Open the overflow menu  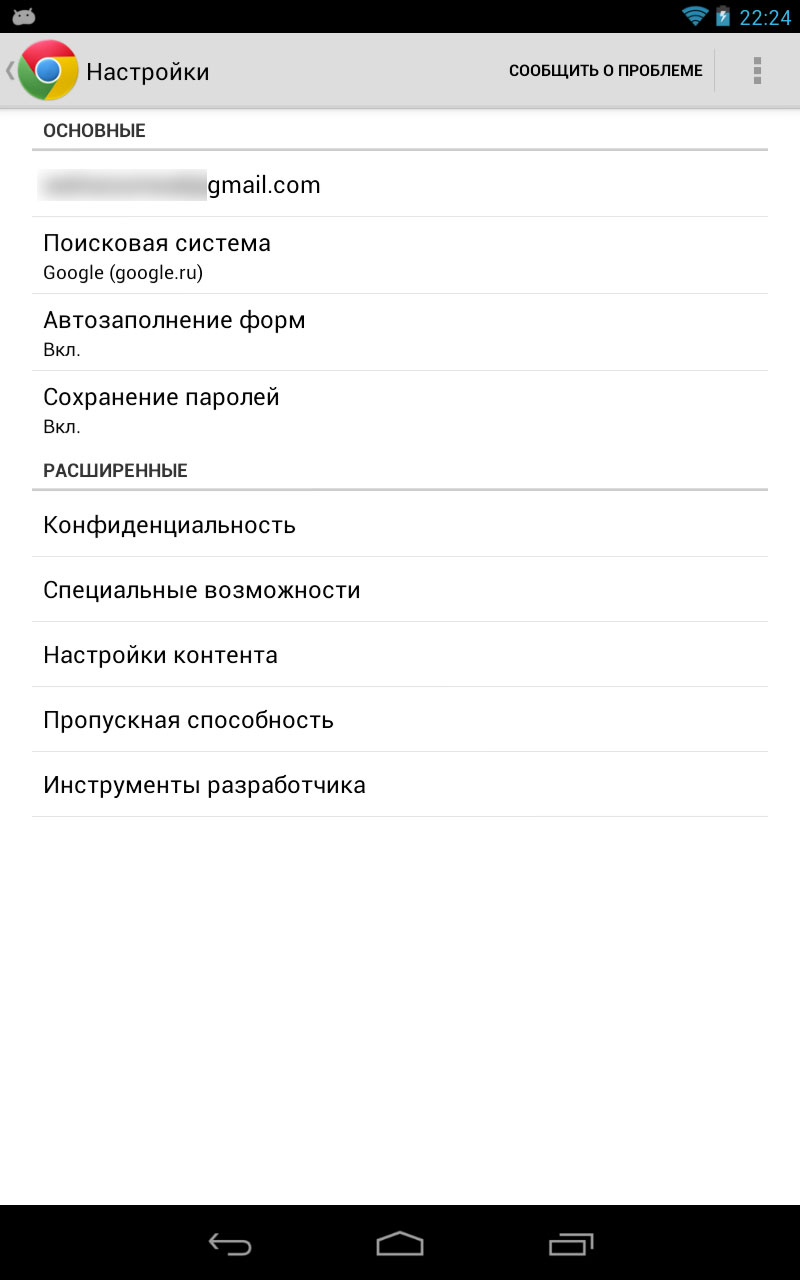pos(757,71)
